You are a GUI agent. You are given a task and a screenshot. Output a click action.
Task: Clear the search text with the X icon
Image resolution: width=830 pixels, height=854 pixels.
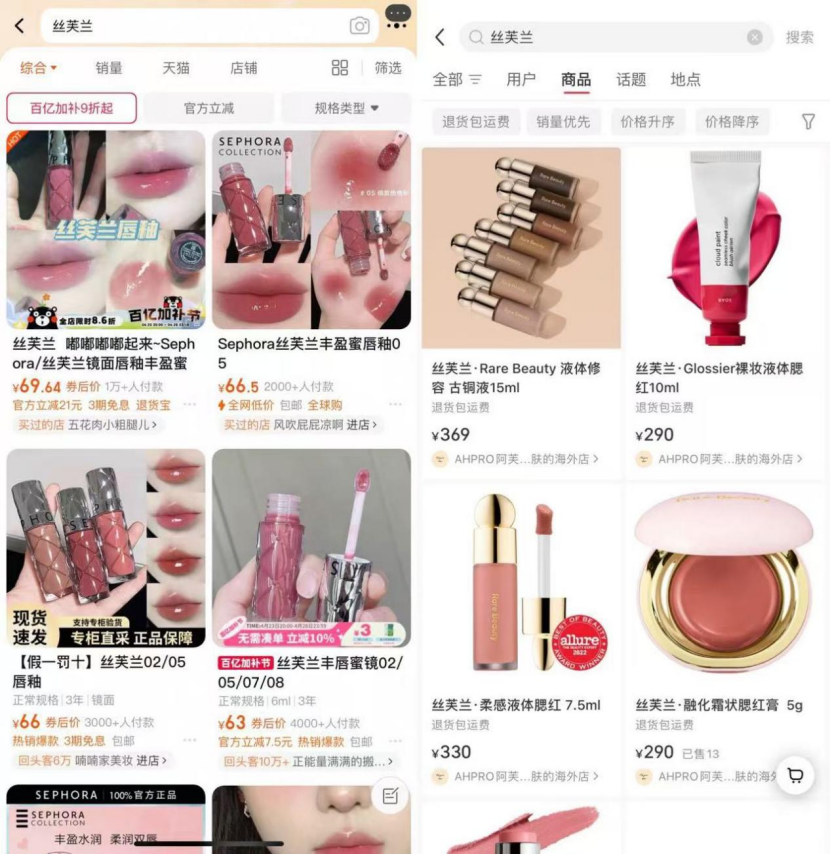point(755,37)
